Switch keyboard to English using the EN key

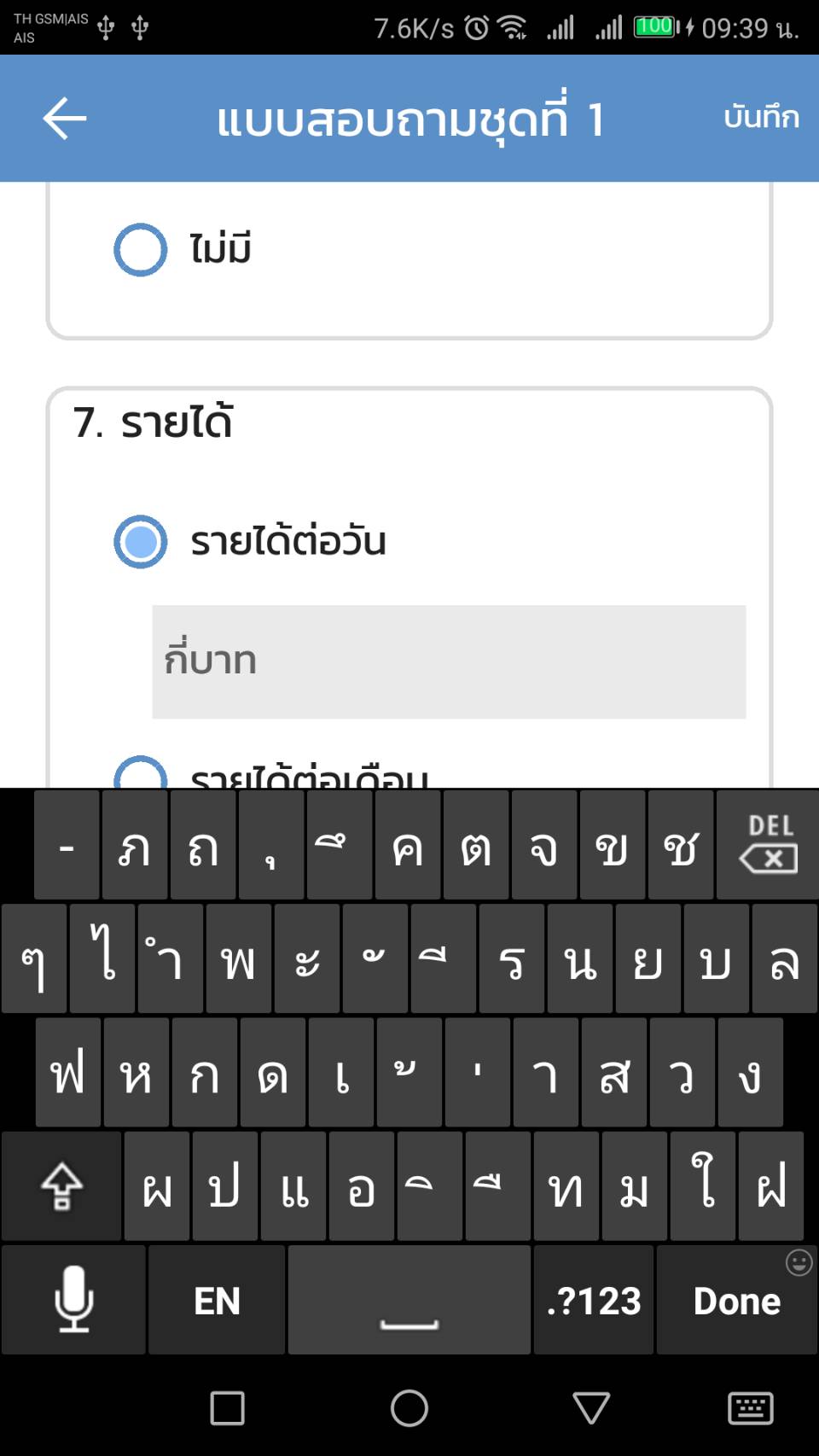[216, 1300]
